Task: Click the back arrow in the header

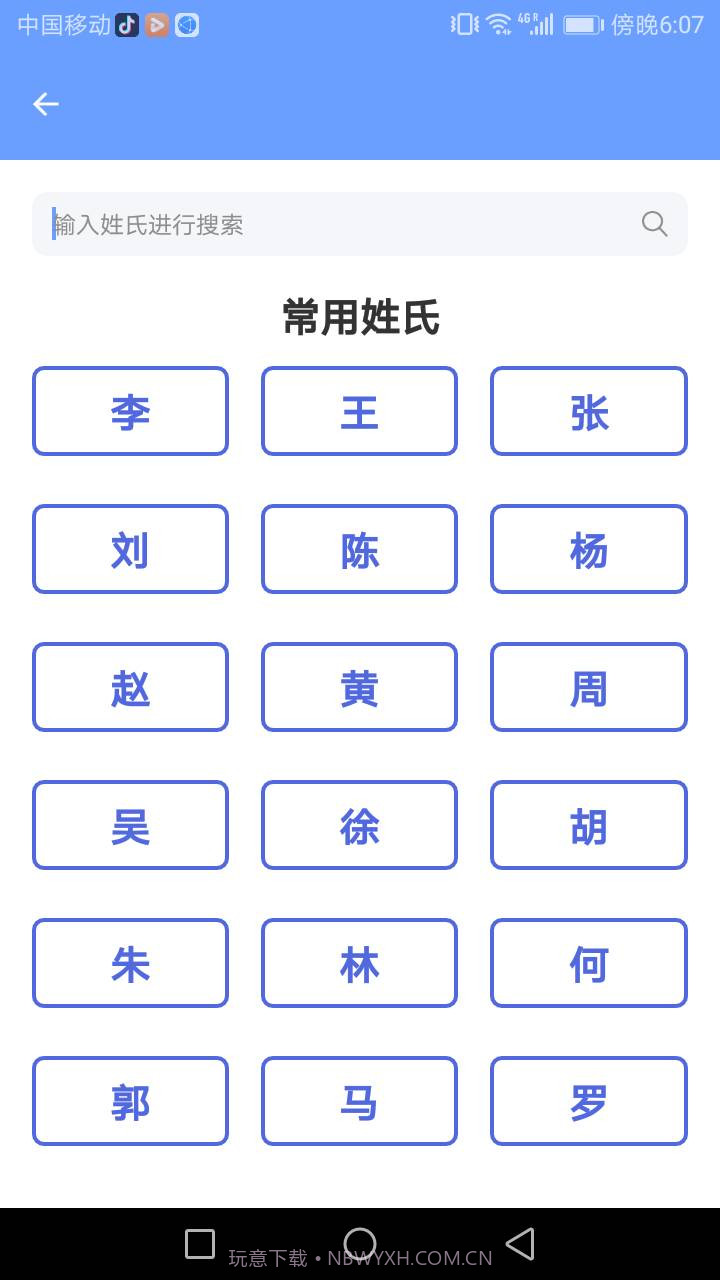Action: pyautogui.click(x=45, y=104)
